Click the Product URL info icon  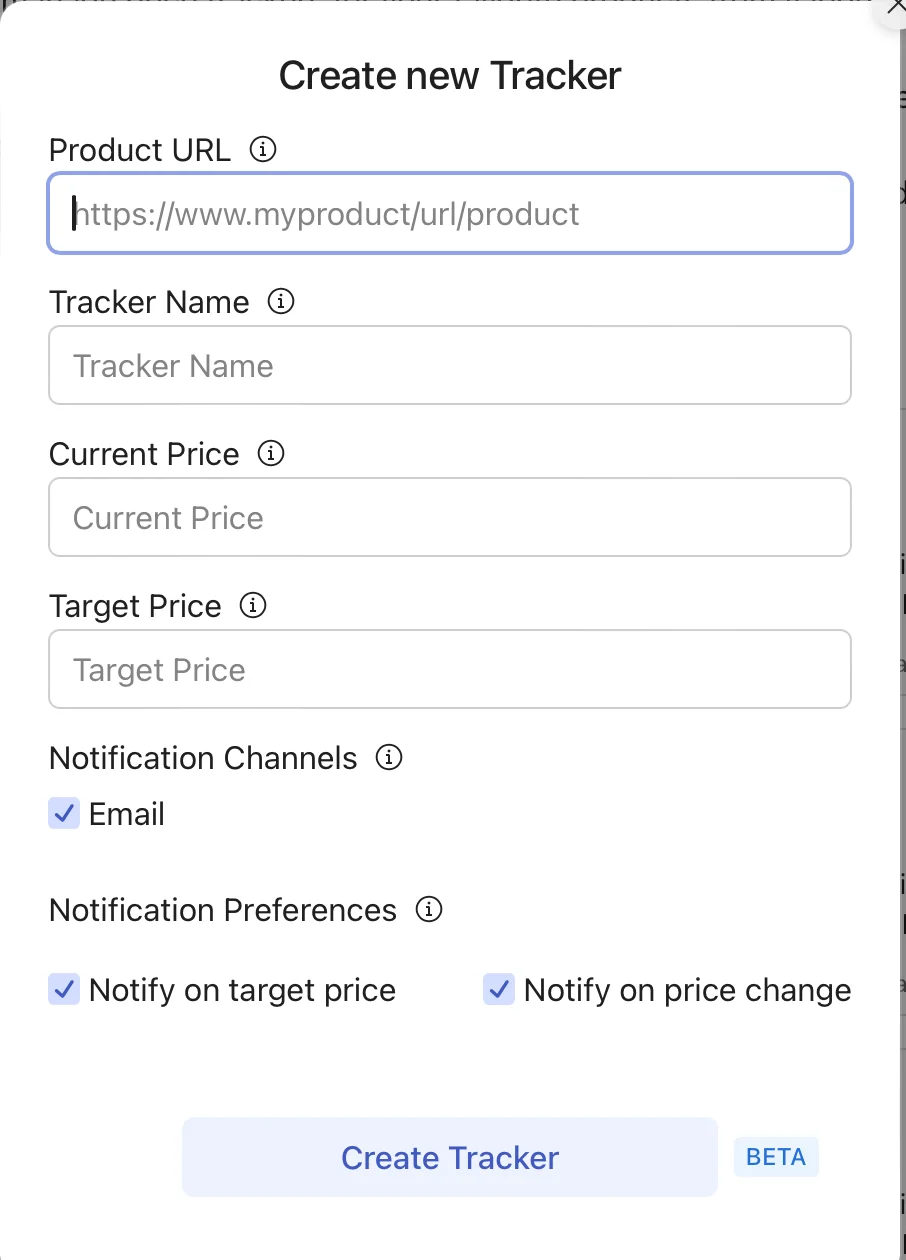262,149
